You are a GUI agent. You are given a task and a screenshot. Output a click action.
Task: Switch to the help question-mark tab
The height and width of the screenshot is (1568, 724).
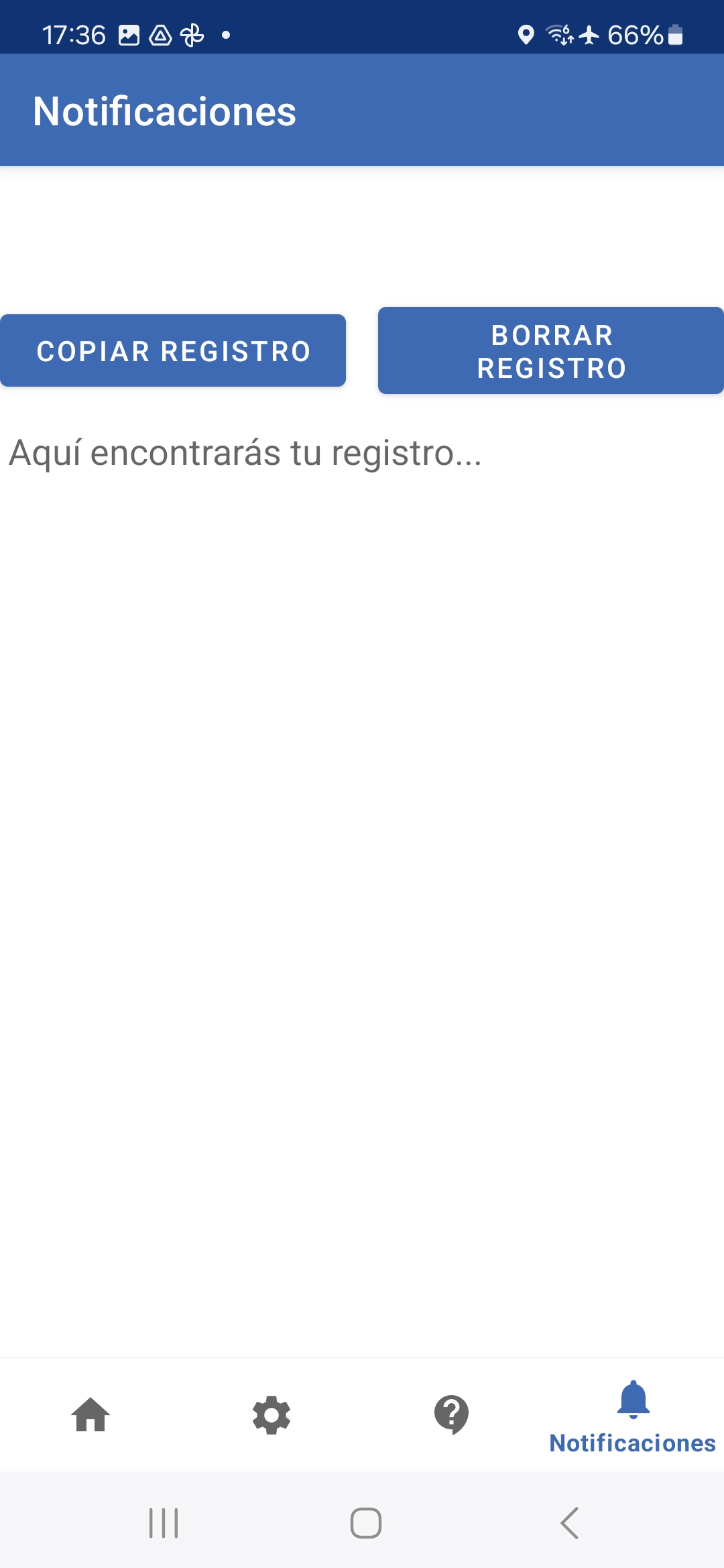(452, 1415)
